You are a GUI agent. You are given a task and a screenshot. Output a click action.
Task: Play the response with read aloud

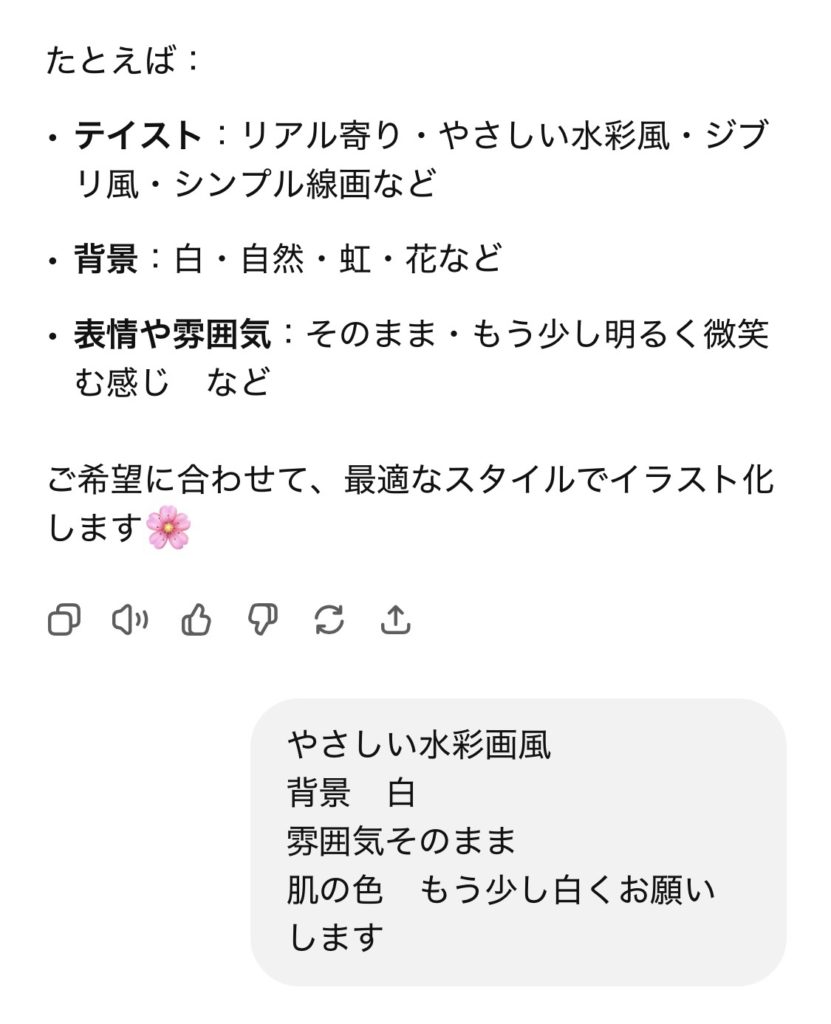pos(129,620)
